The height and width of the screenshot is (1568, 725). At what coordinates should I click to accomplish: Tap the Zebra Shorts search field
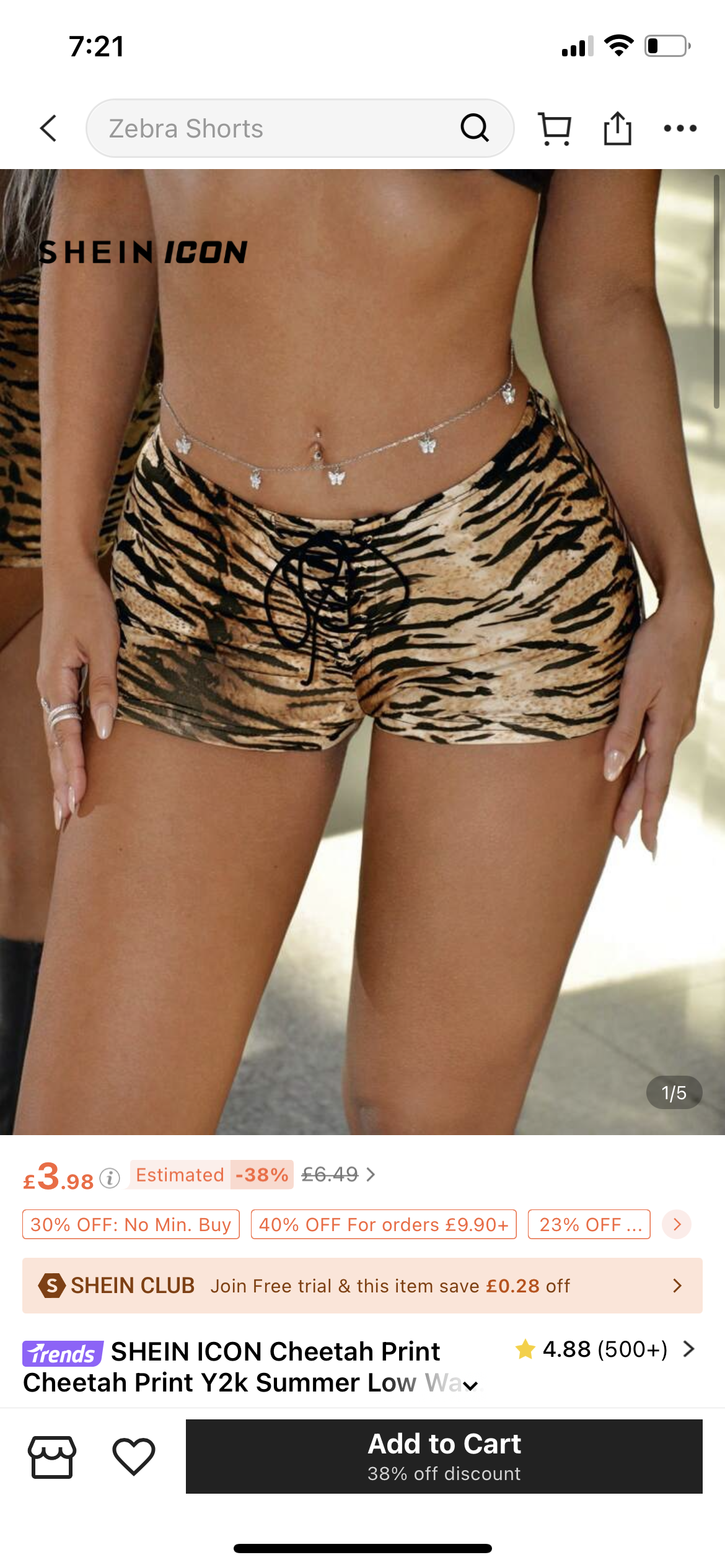(273, 128)
